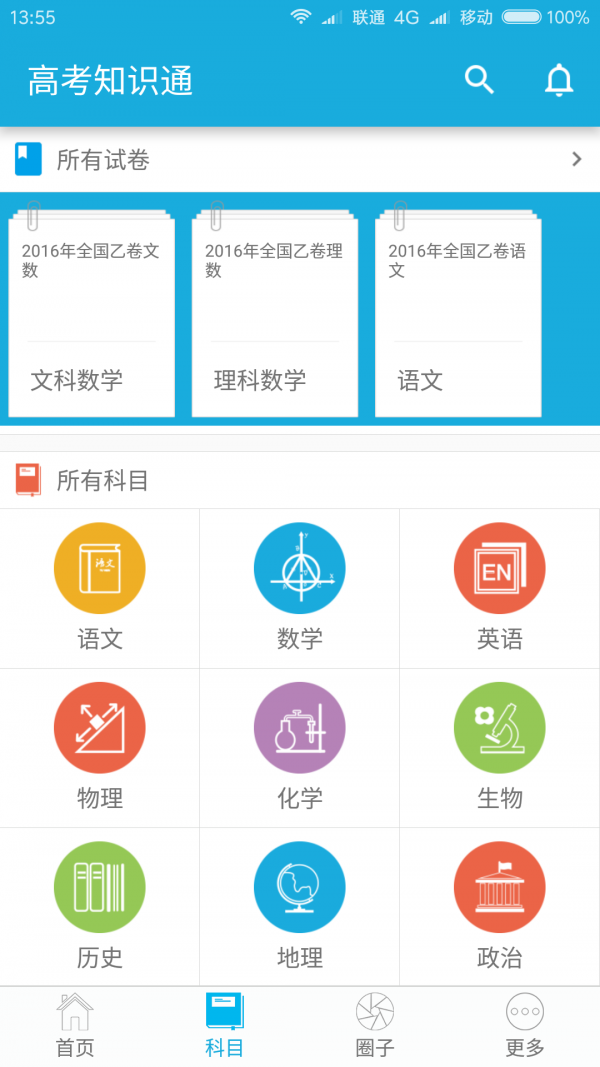
Task: Open the 2016年全国乙卷语文 paper card
Action: [x=458, y=315]
